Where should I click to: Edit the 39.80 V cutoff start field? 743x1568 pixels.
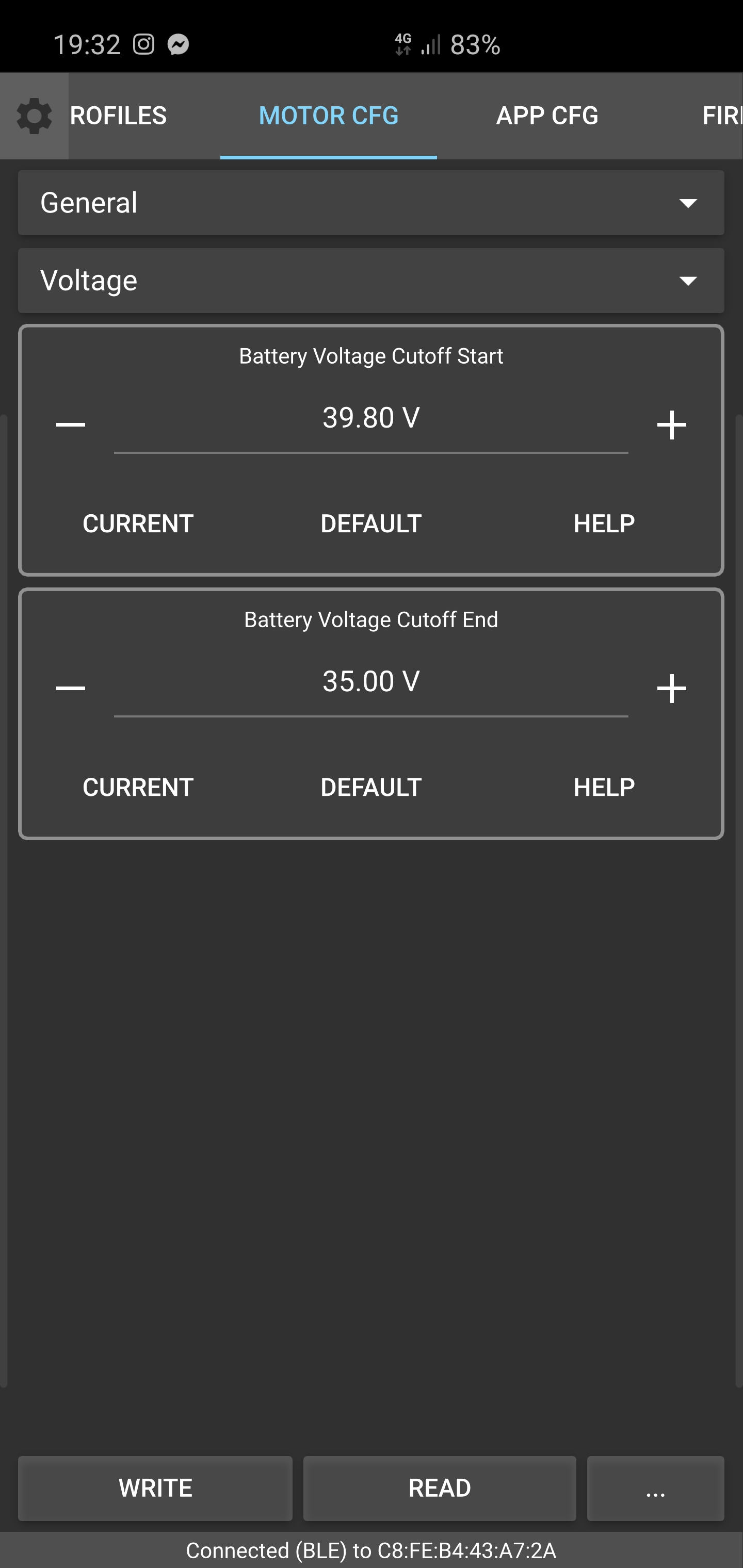[371, 419]
